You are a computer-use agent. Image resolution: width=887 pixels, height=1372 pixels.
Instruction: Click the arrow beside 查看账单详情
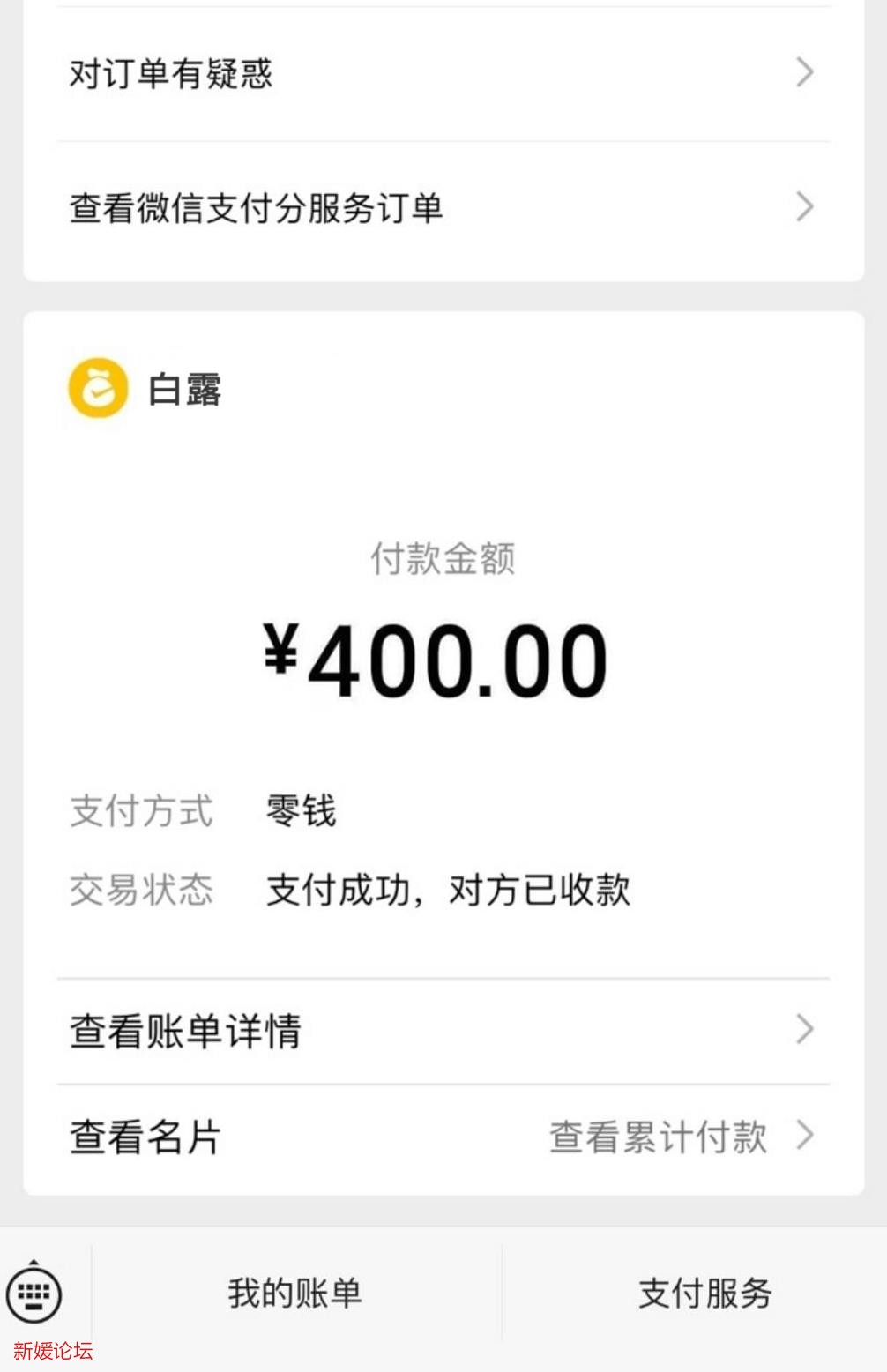[803, 1029]
